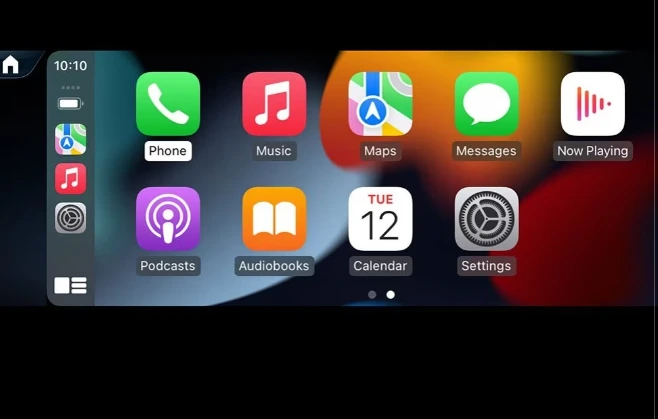Open the Phone app

pos(168,104)
